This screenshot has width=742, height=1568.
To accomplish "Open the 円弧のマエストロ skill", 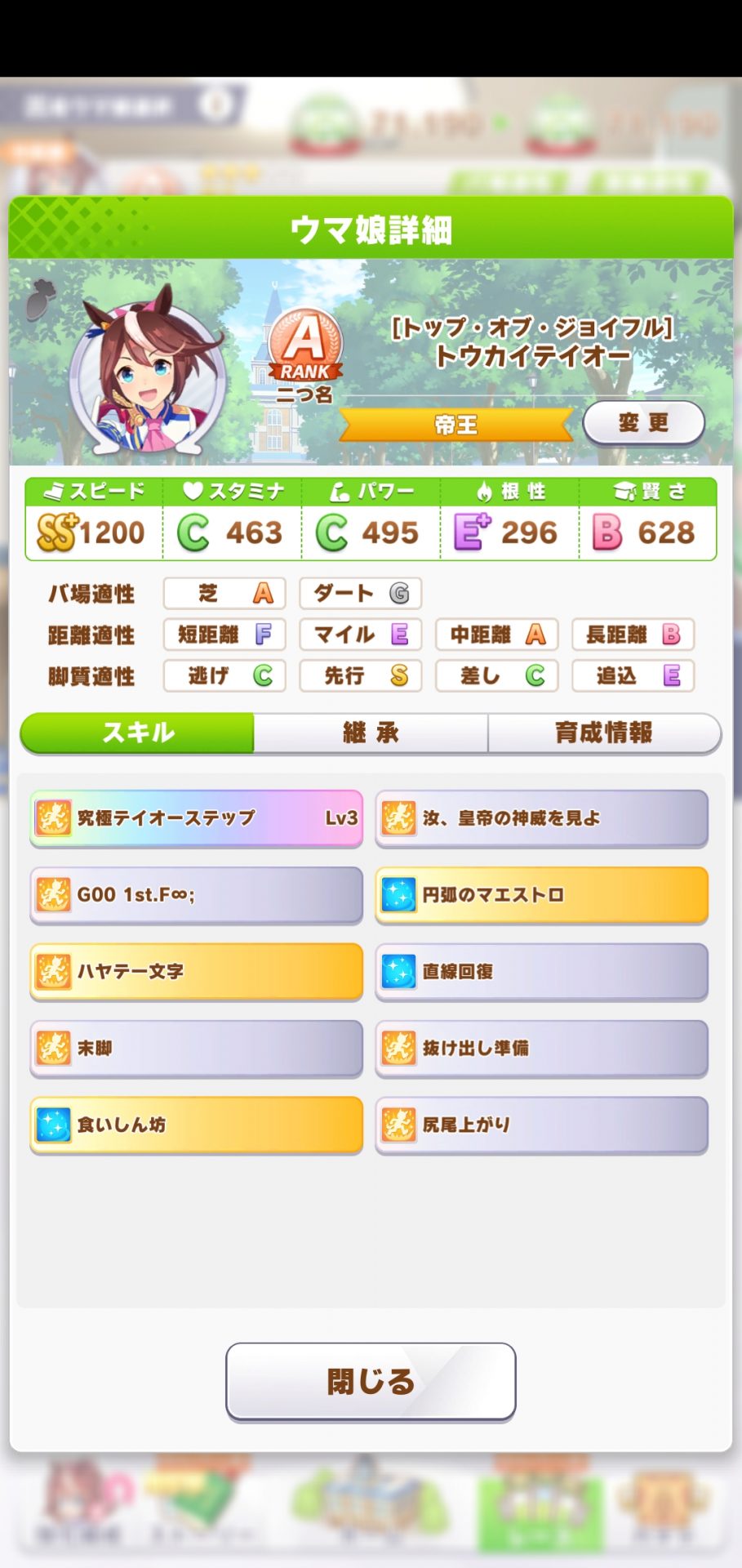I will (541, 894).
